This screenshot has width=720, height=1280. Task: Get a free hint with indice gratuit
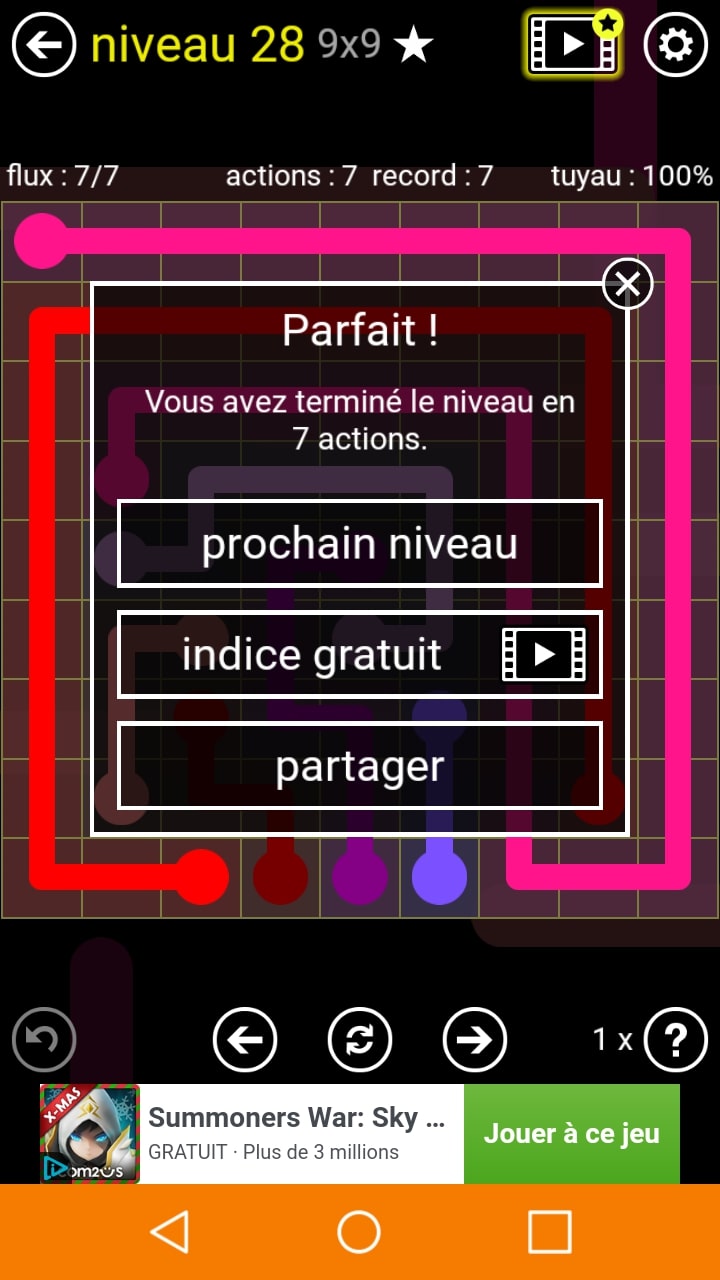(360, 654)
